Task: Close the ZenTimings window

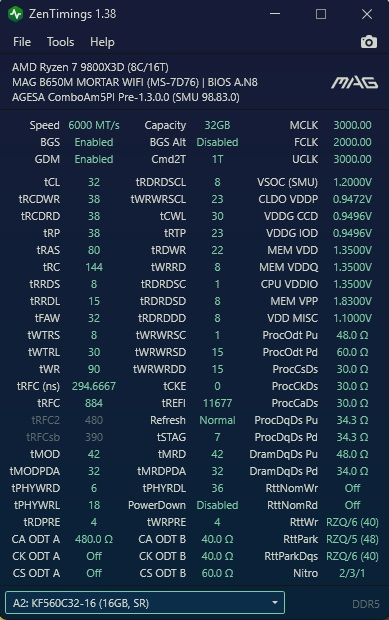Action: click(367, 14)
